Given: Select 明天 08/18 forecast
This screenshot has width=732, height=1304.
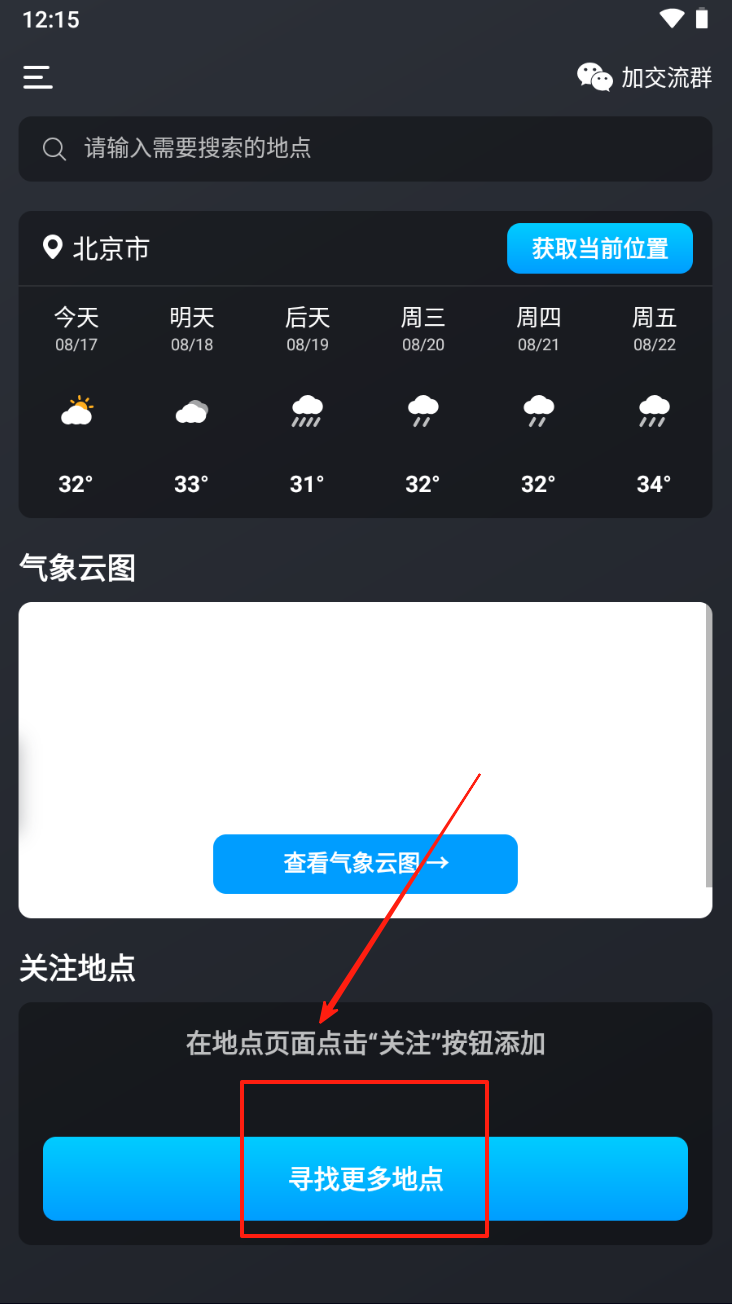Looking at the screenshot, I should [192, 402].
